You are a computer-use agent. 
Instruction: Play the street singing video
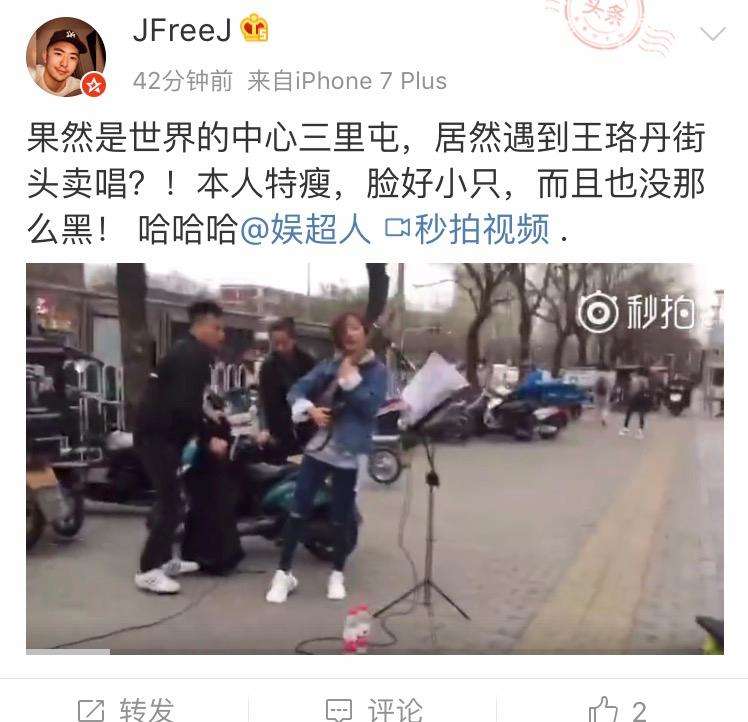374,458
